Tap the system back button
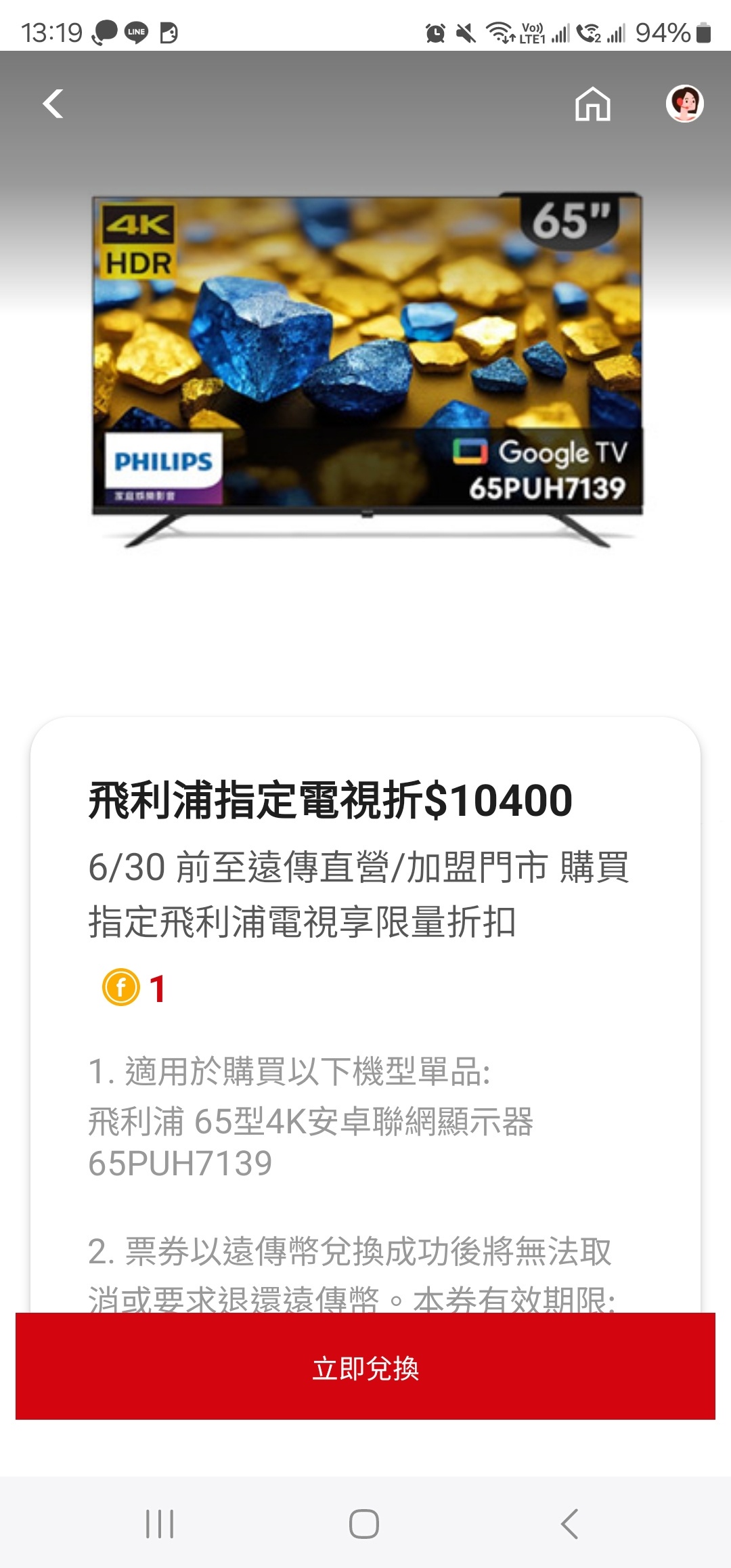The height and width of the screenshot is (1568, 731). click(x=569, y=1524)
